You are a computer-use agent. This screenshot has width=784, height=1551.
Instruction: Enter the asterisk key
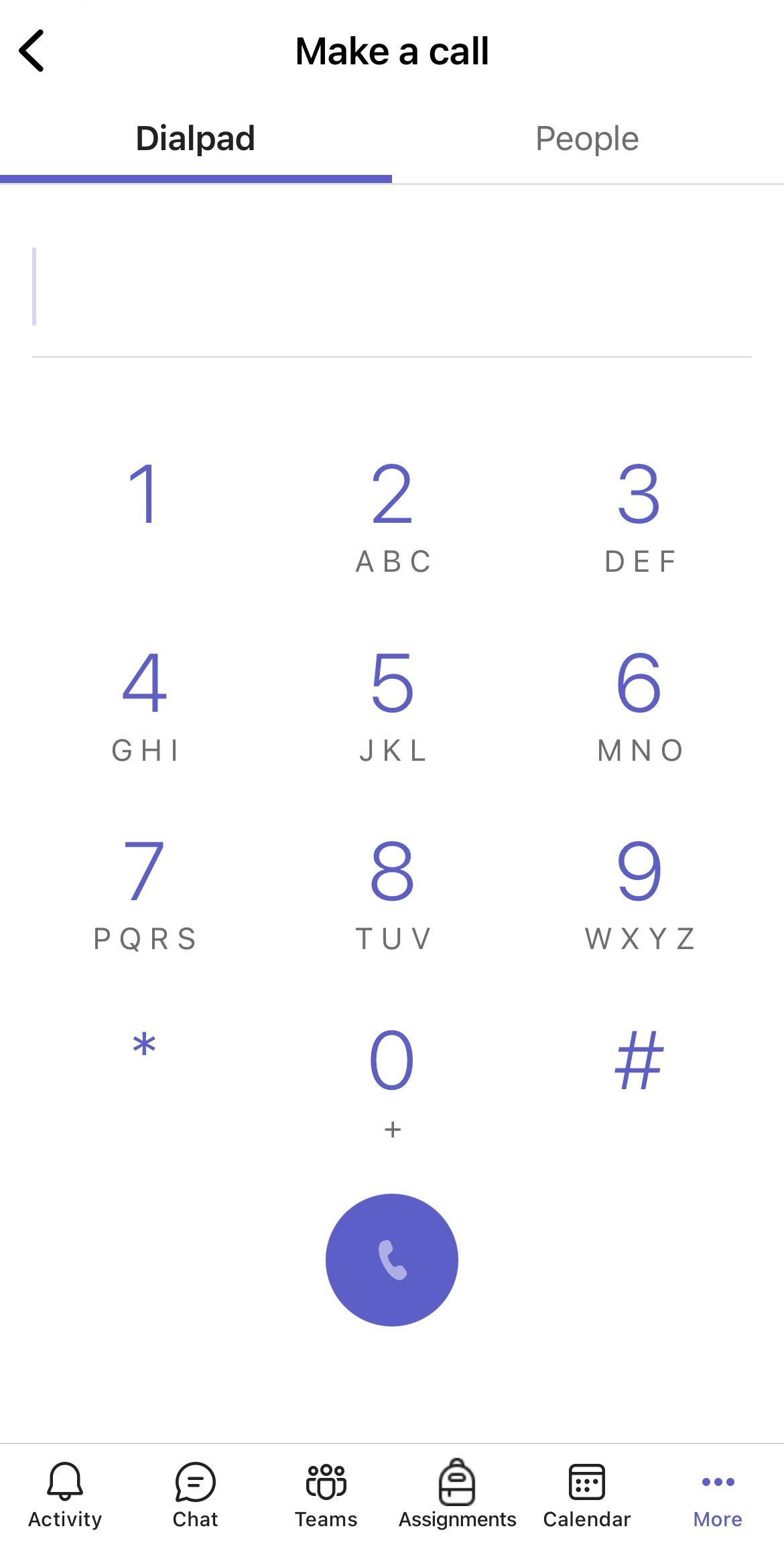144,1060
